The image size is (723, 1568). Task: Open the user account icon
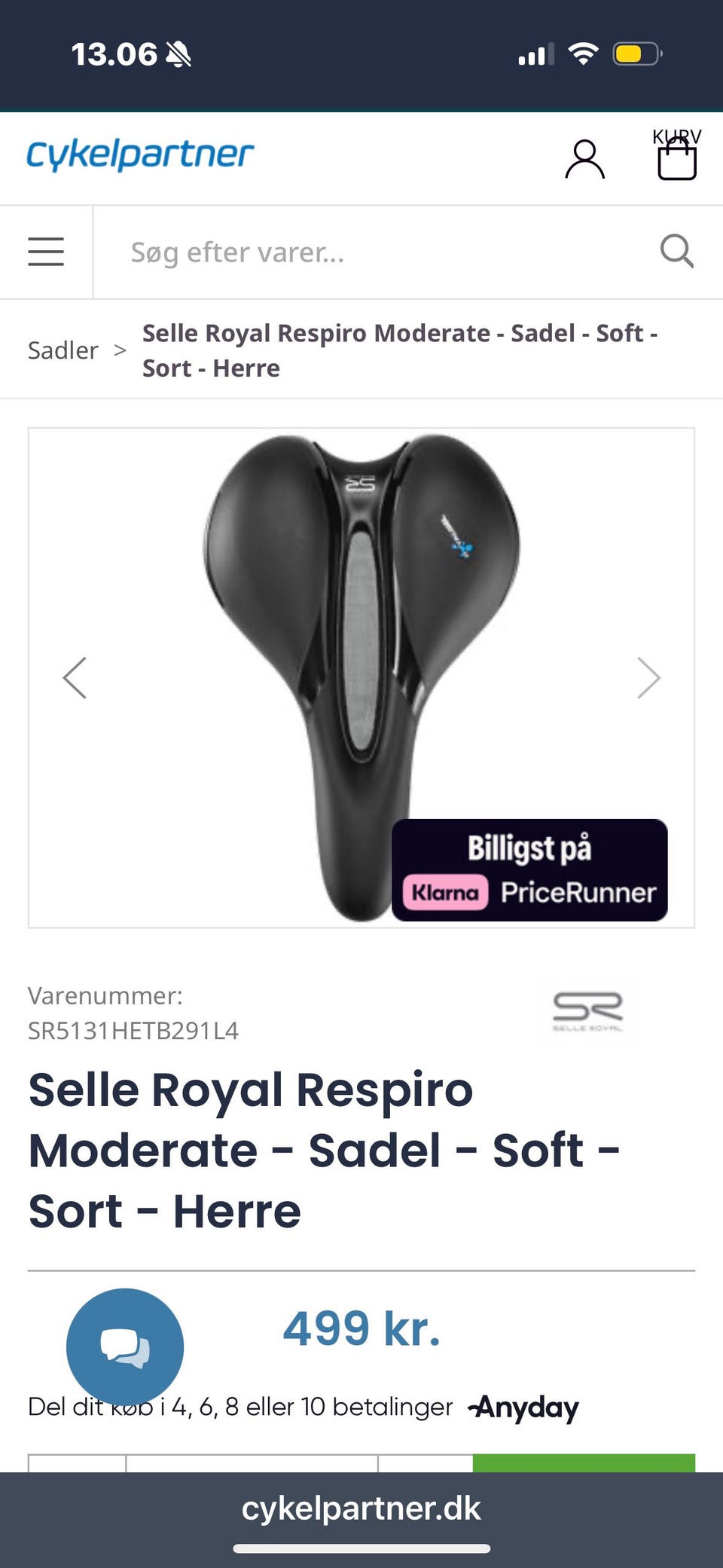[x=585, y=158]
